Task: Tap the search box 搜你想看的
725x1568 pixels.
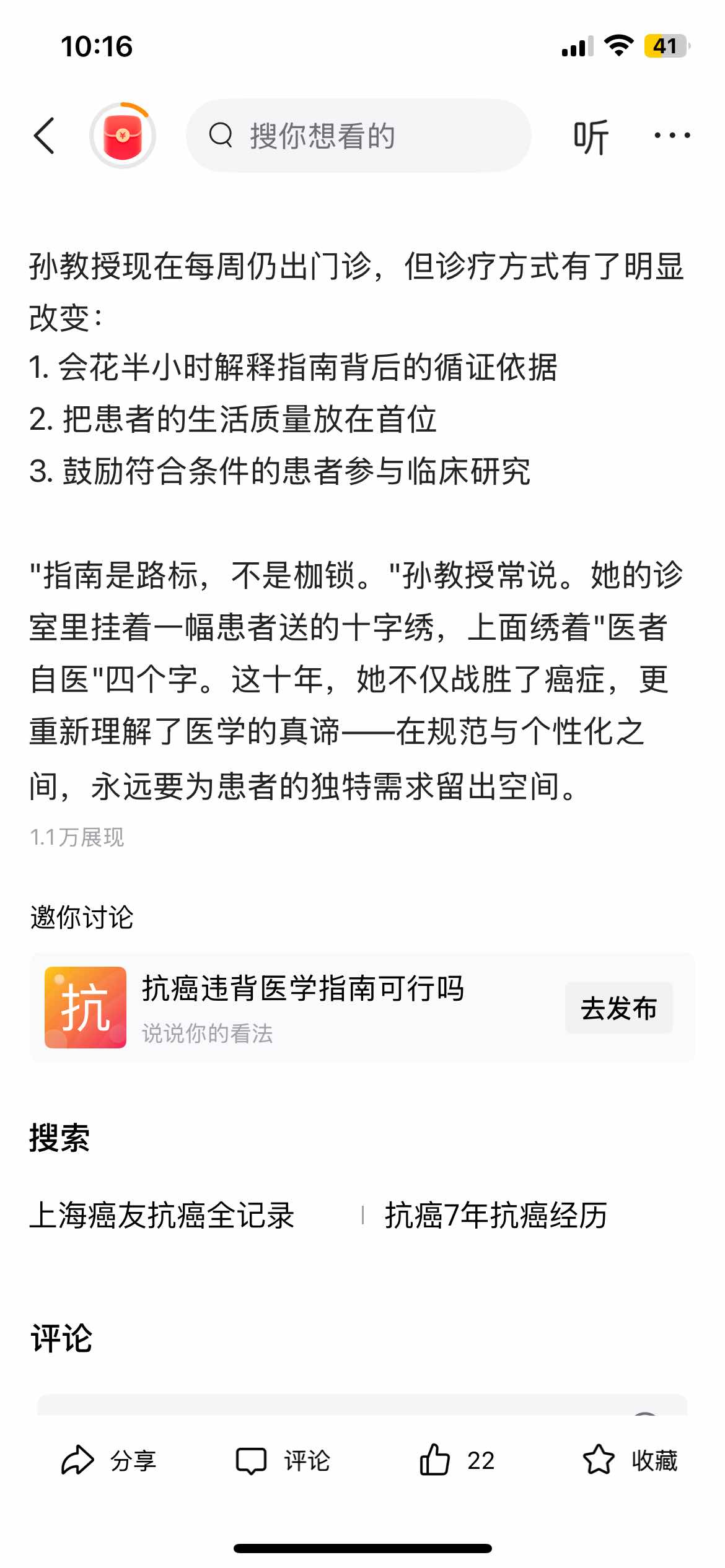Action: point(358,136)
